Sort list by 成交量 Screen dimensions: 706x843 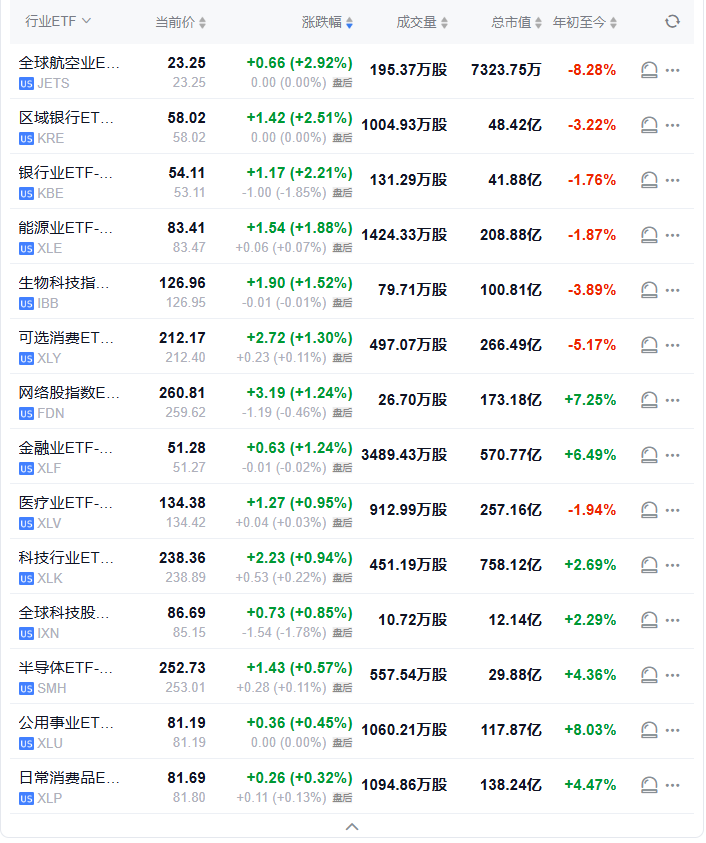point(422,22)
